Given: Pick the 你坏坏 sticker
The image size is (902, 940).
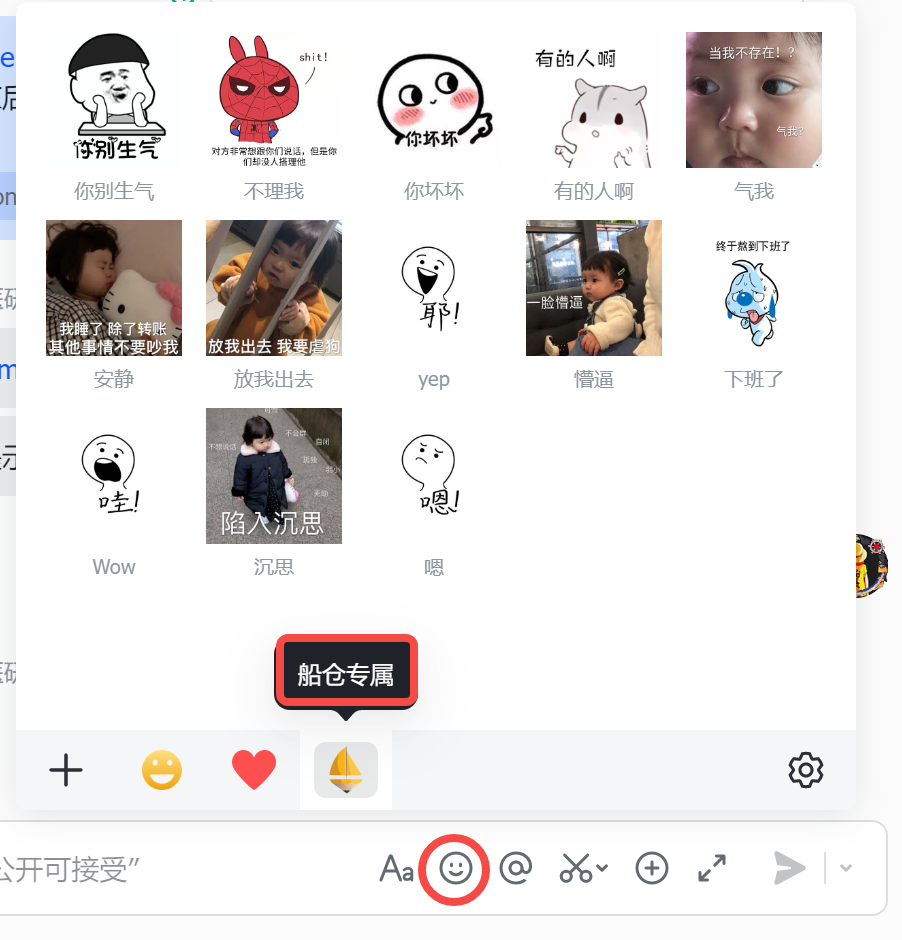Looking at the screenshot, I should point(434,100).
